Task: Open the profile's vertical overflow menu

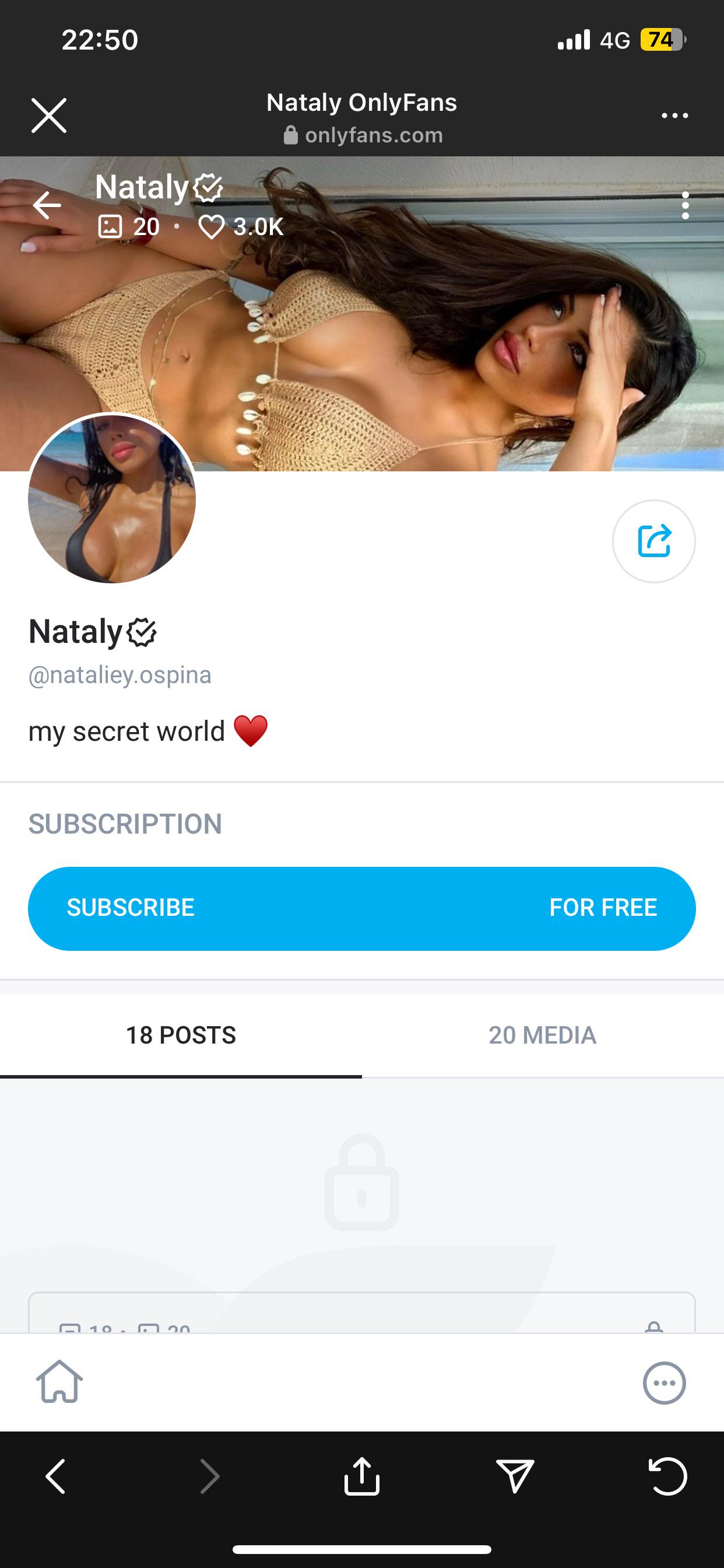Action: [x=686, y=206]
